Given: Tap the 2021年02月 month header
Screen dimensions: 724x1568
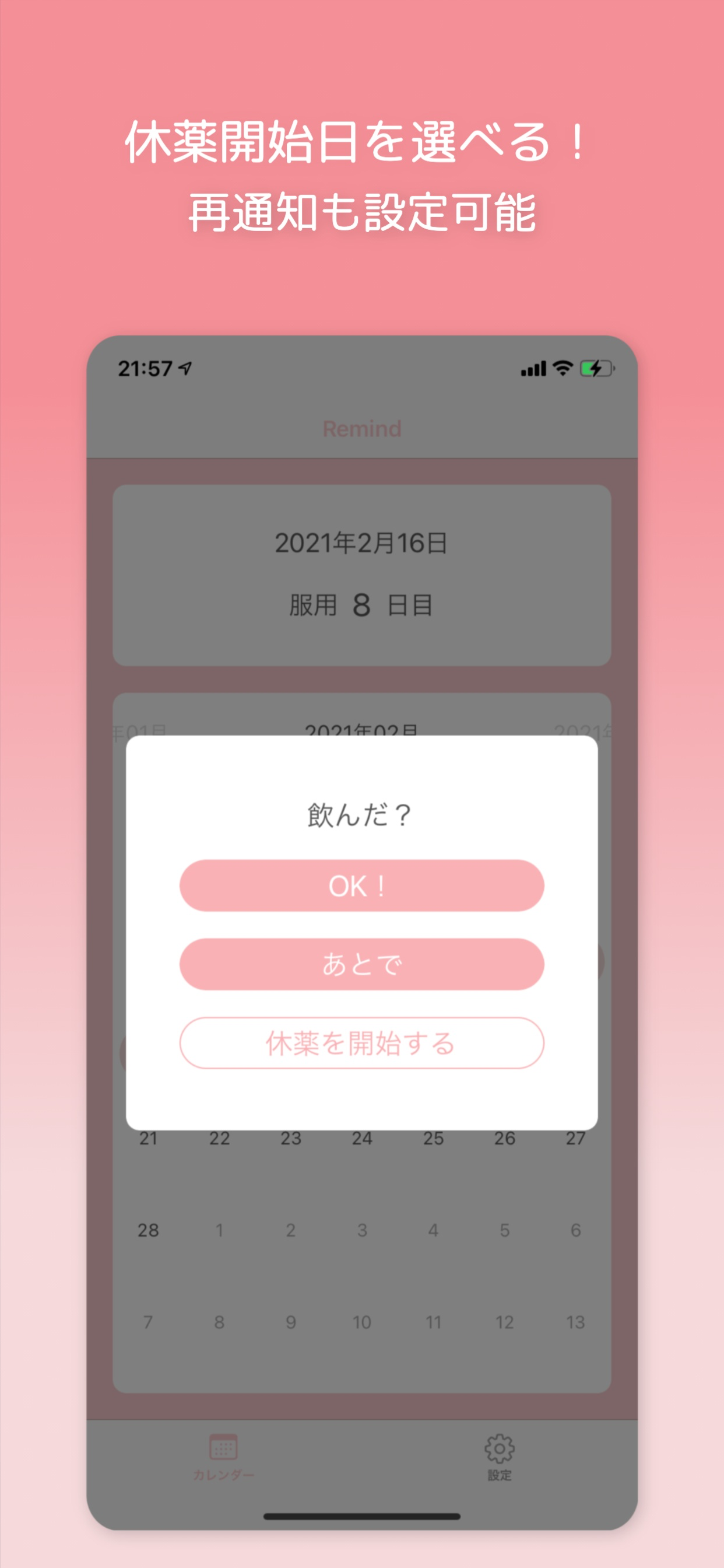Looking at the screenshot, I should [361, 730].
